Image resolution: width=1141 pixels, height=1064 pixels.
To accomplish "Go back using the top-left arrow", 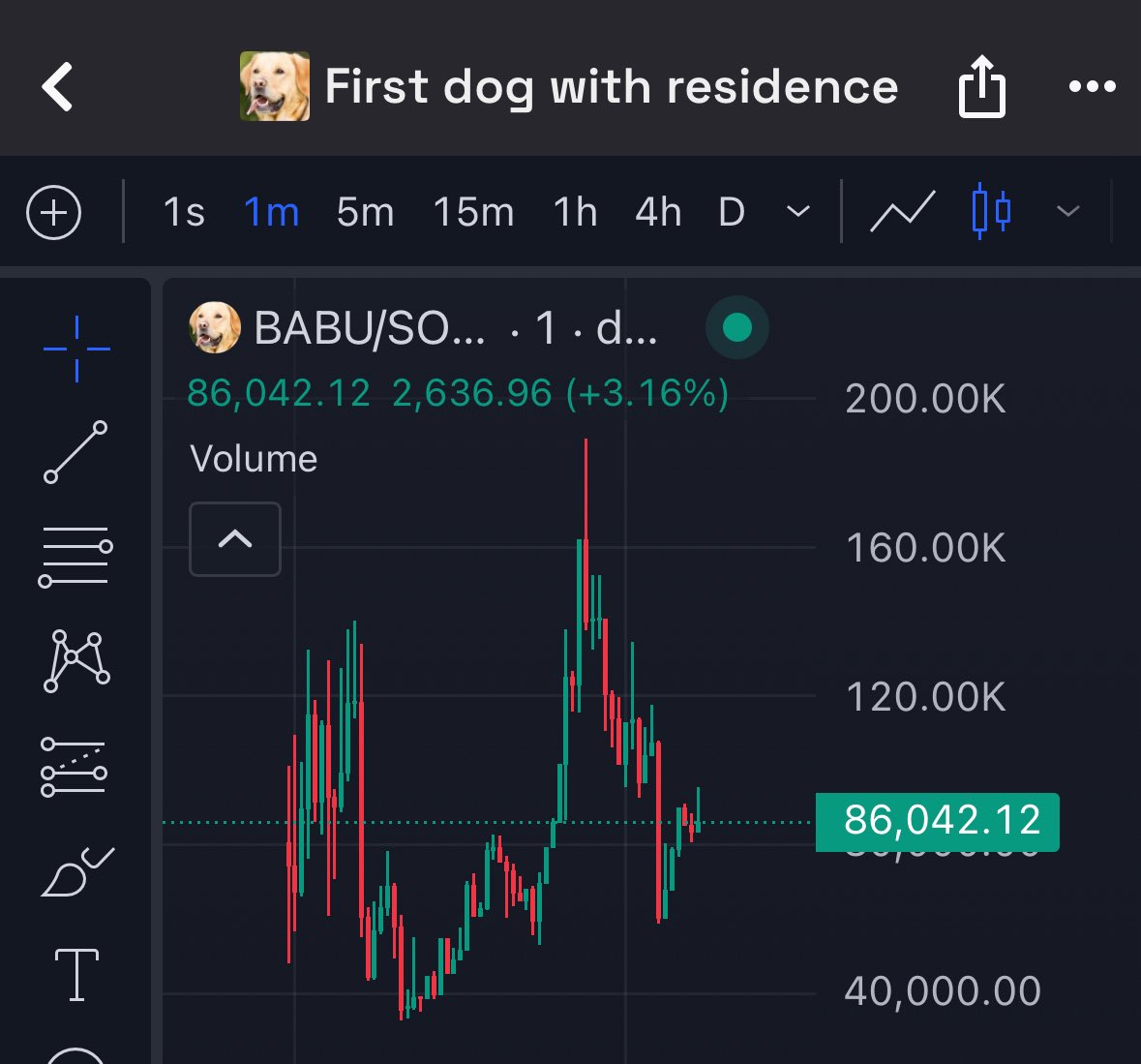I will click(58, 86).
